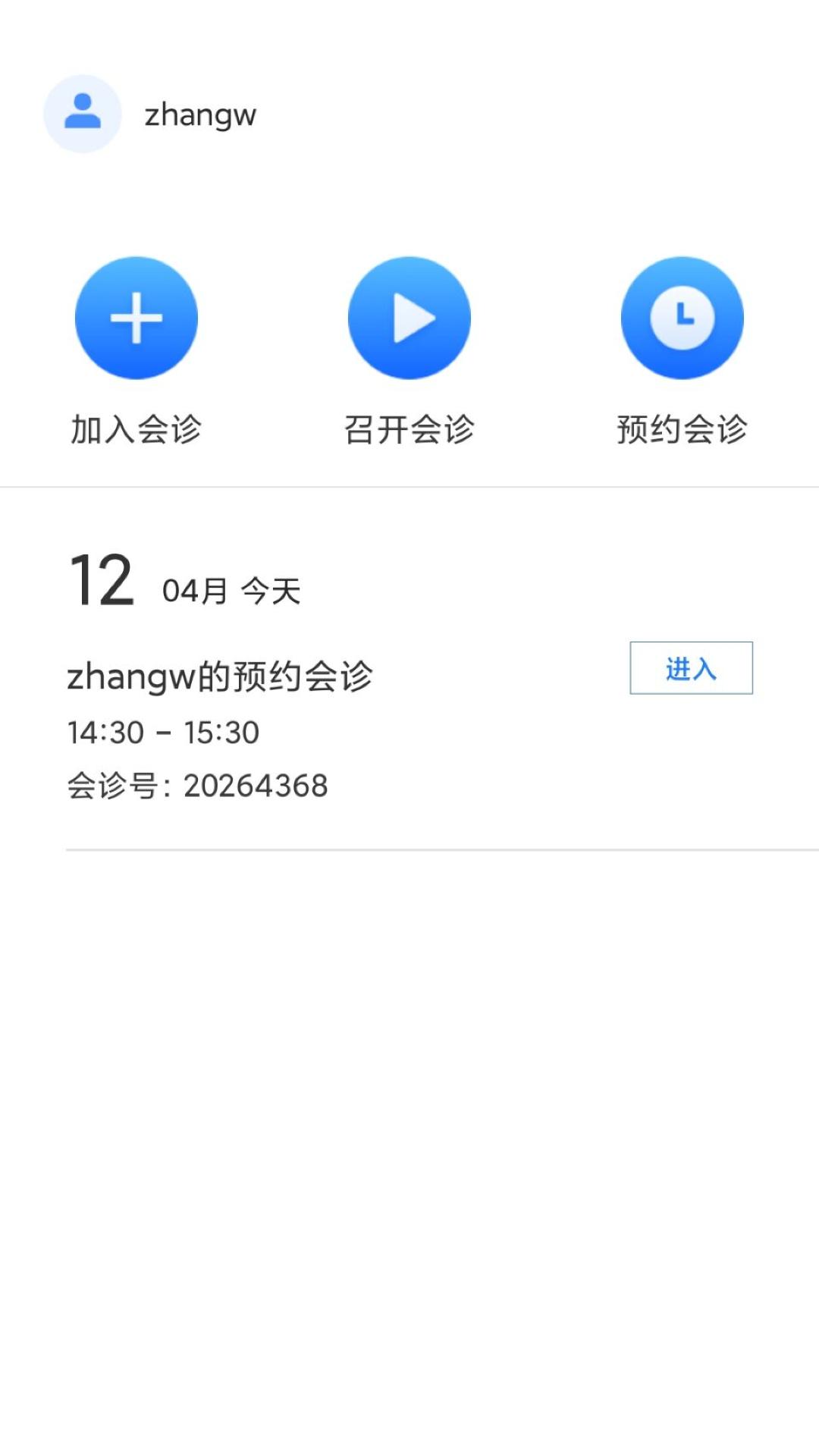Screen dimensions: 819x1456
Task: Open zhangw的预约会诊 details
Action: pos(220,676)
